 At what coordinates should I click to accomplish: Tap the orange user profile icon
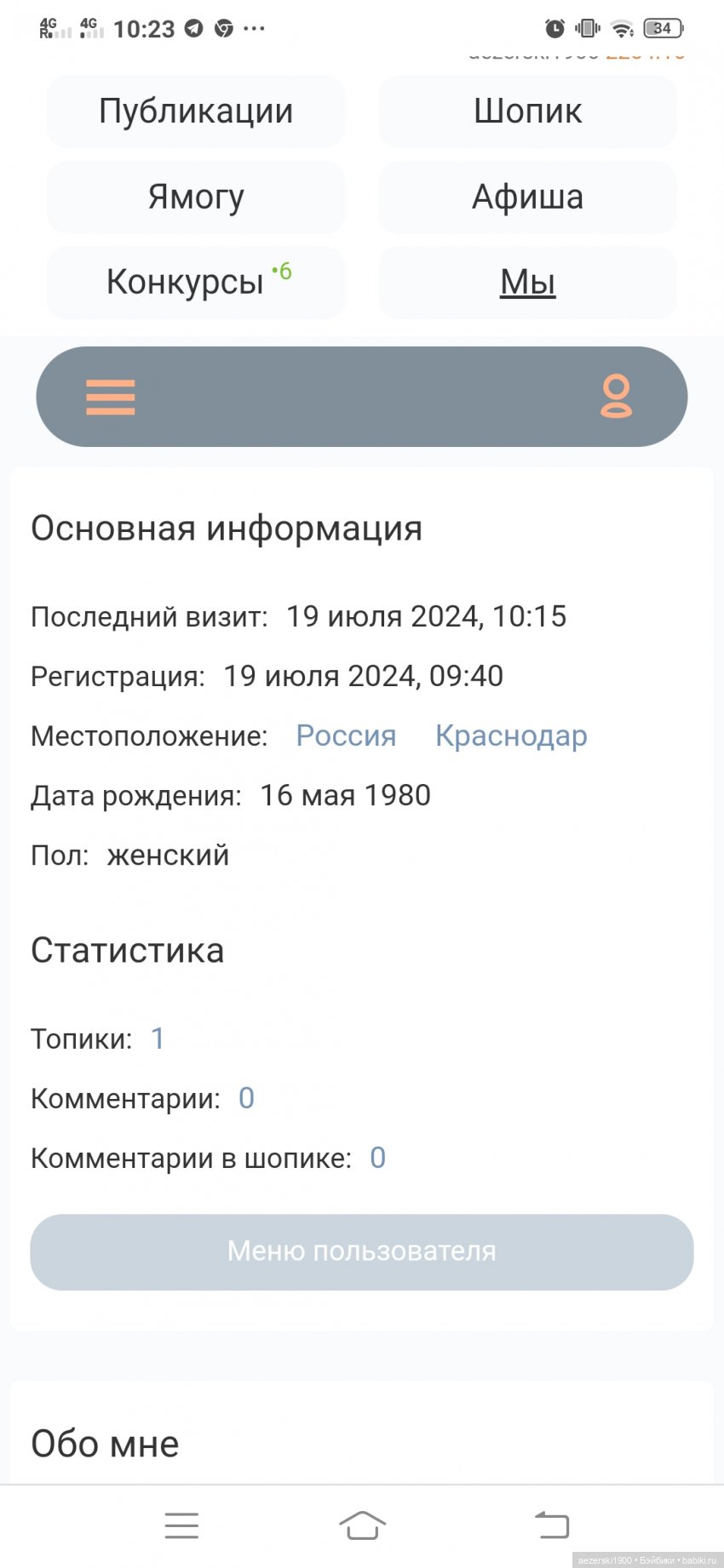tap(616, 397)
